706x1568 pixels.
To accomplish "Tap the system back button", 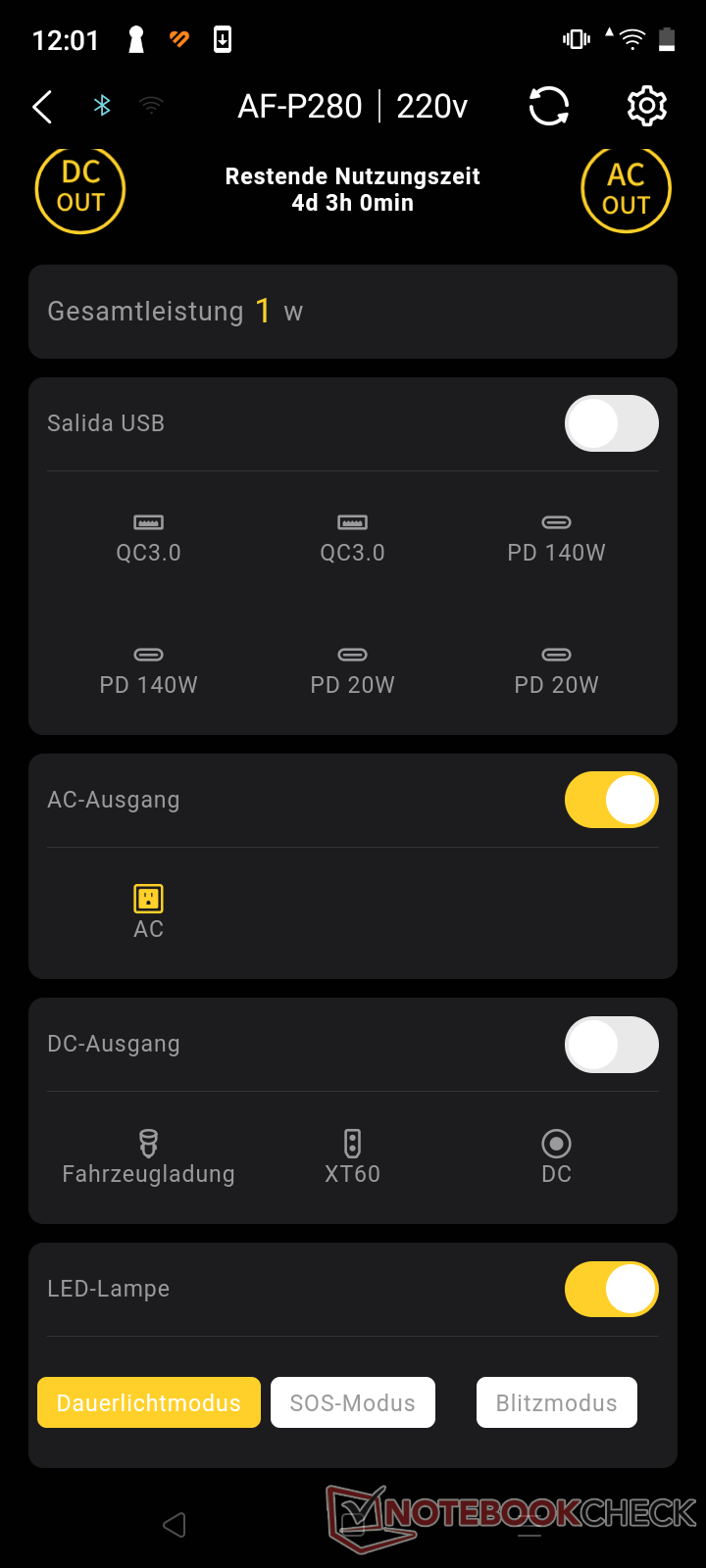I will pyautogui.click(x=175, y=1525).
